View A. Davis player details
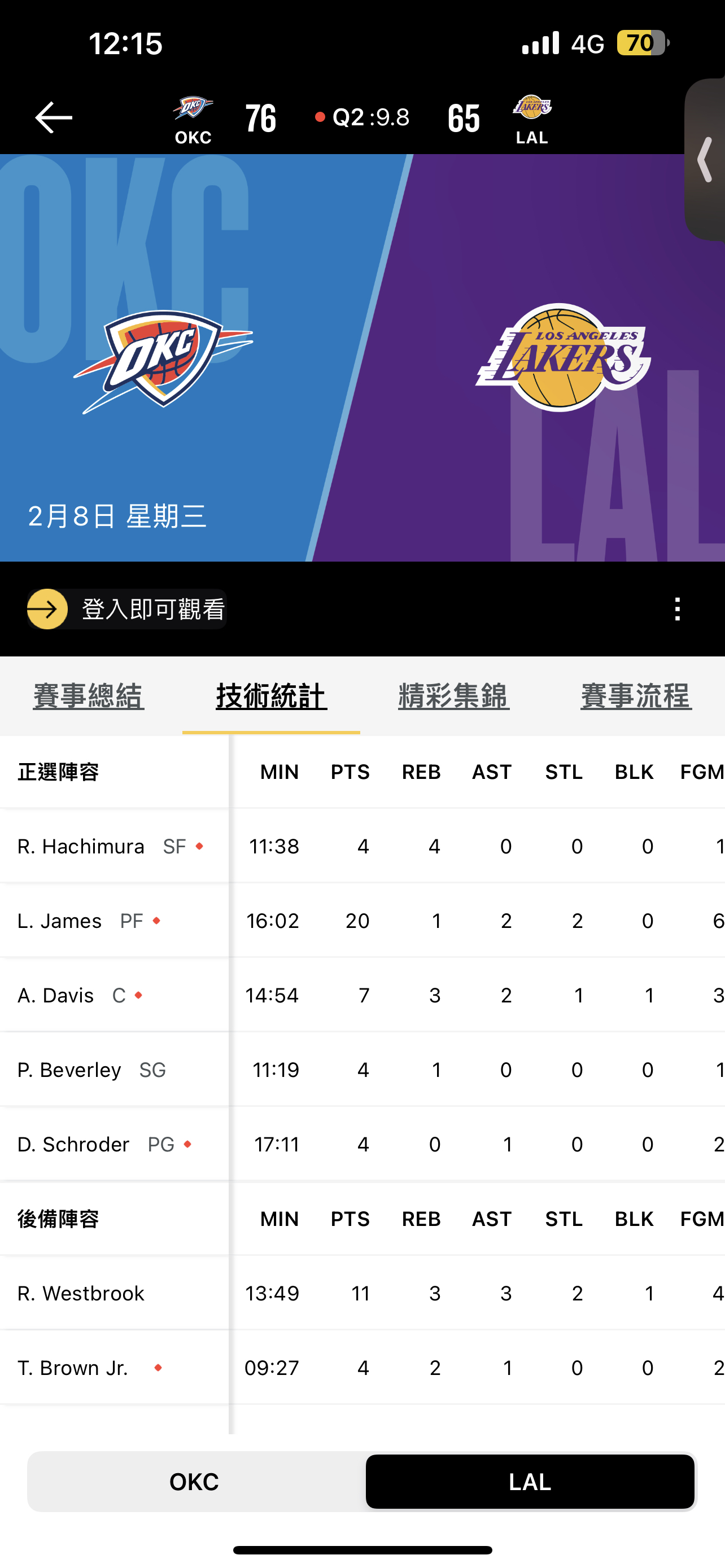This screenshot has height=1568, width=725. [56, 996]
